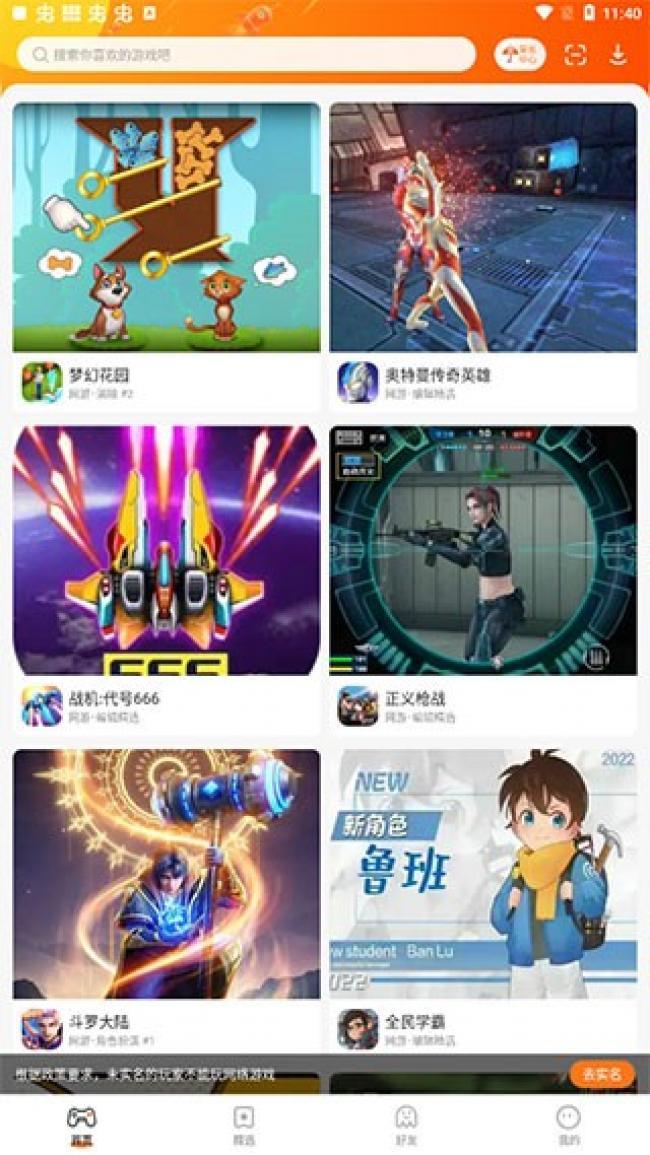650x1155 pixels.
Task: Open the game search box
Action: click(x=245, y=55)
